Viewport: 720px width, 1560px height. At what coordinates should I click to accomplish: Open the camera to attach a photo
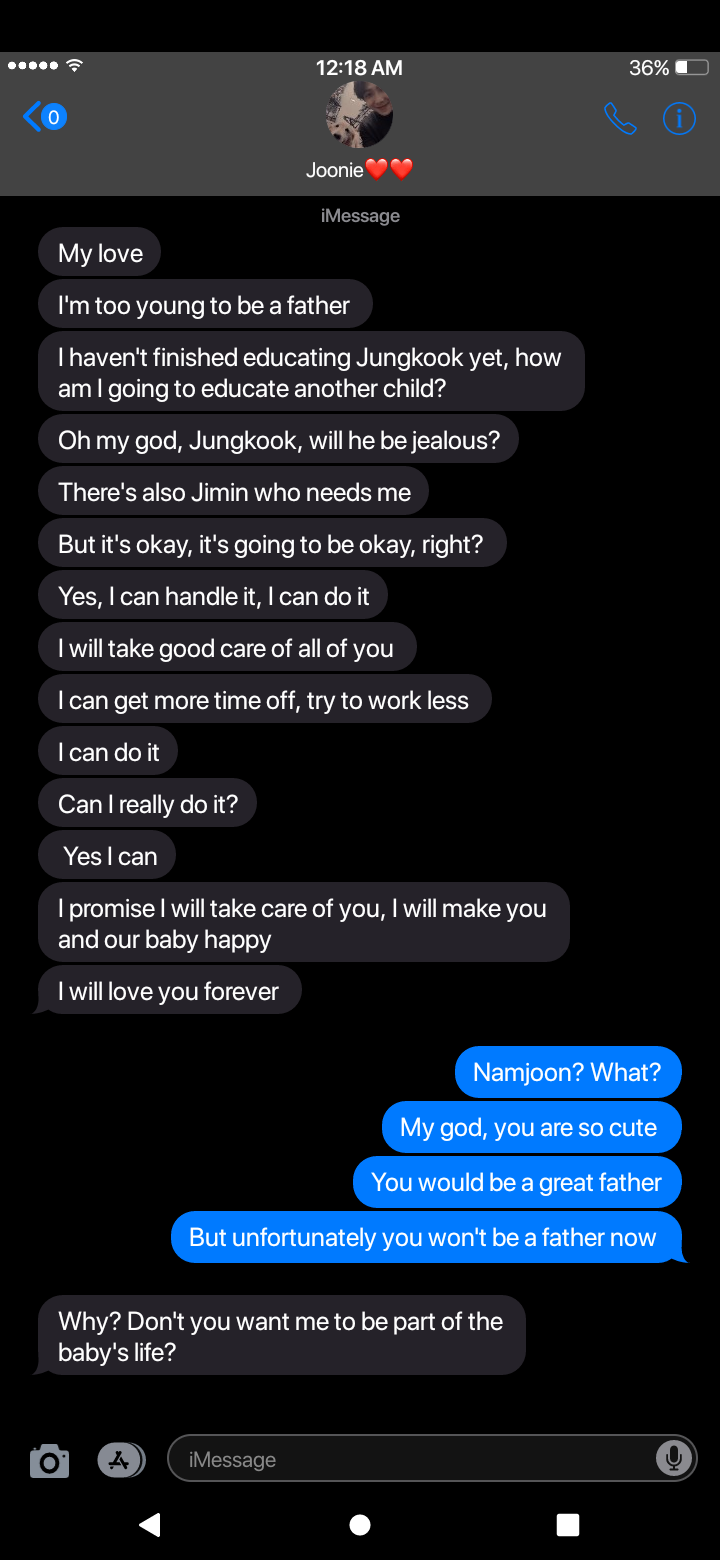click(x=49, y=1461)
